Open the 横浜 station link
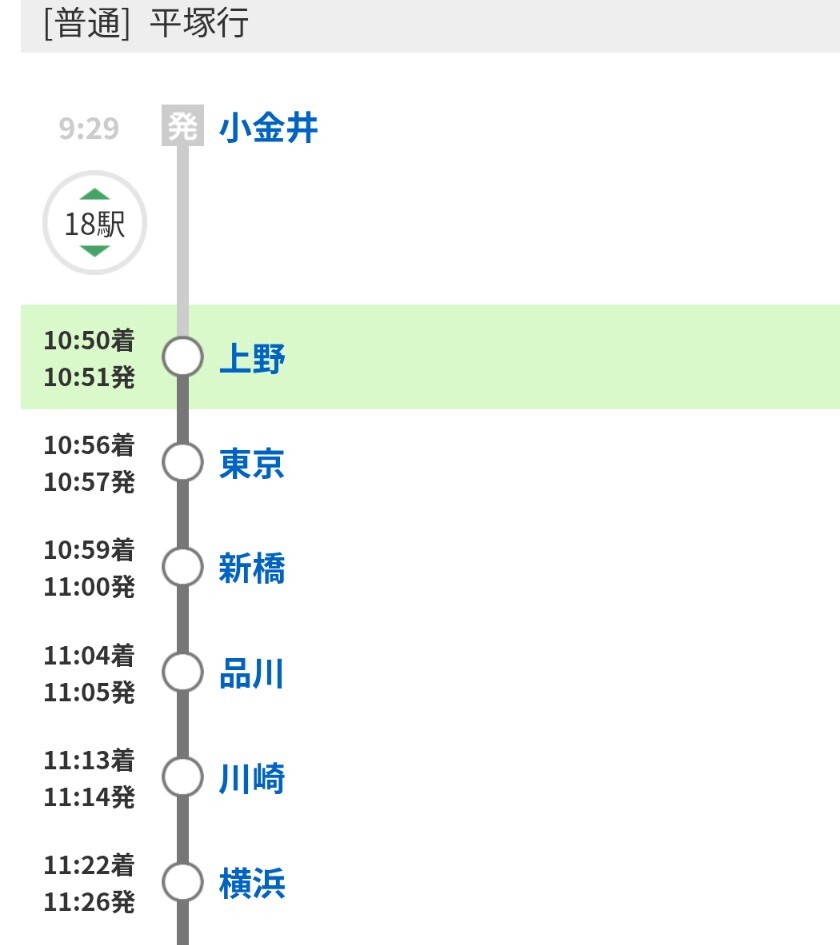840x945 pixels. (252, 884)
